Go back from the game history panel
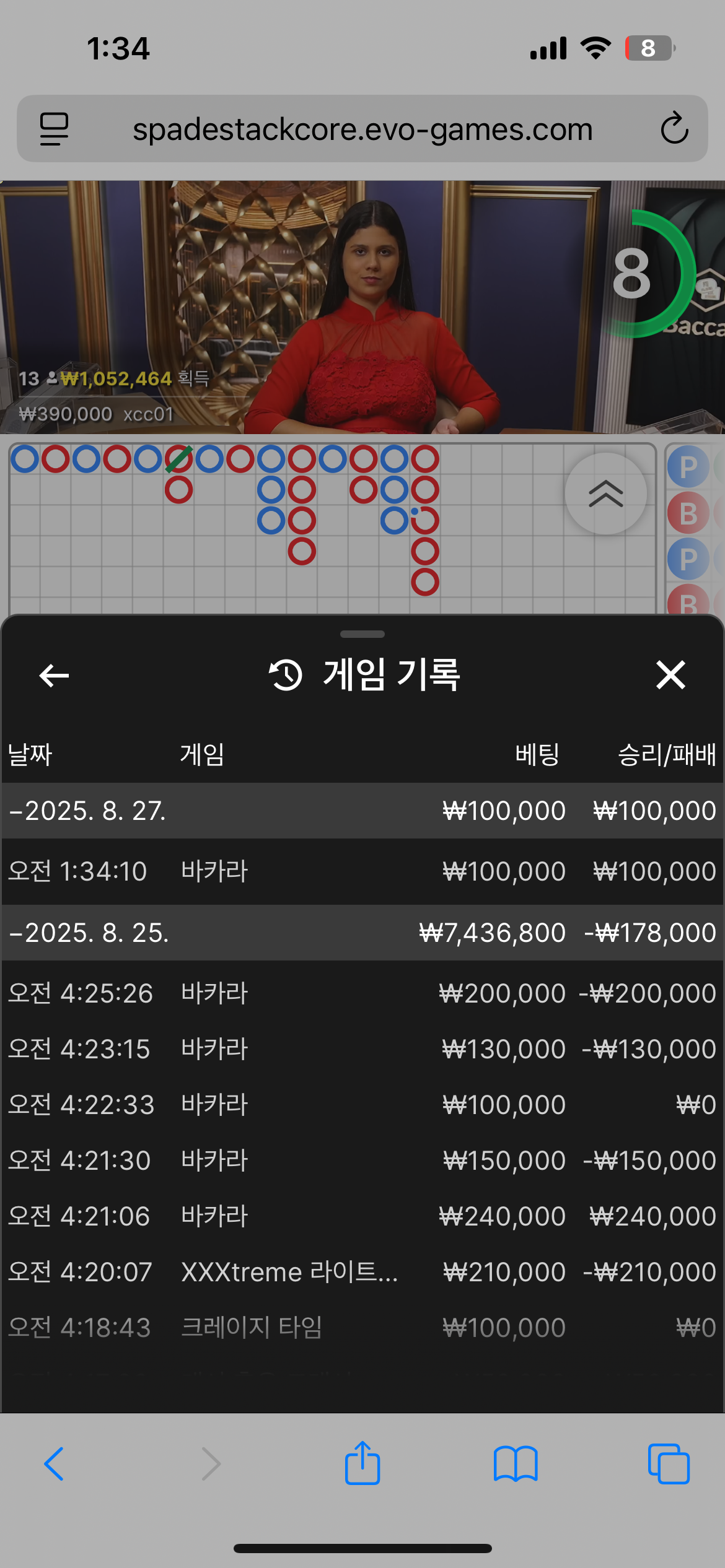The height and width of the screenshot is (1568, 725). [54, 675]
